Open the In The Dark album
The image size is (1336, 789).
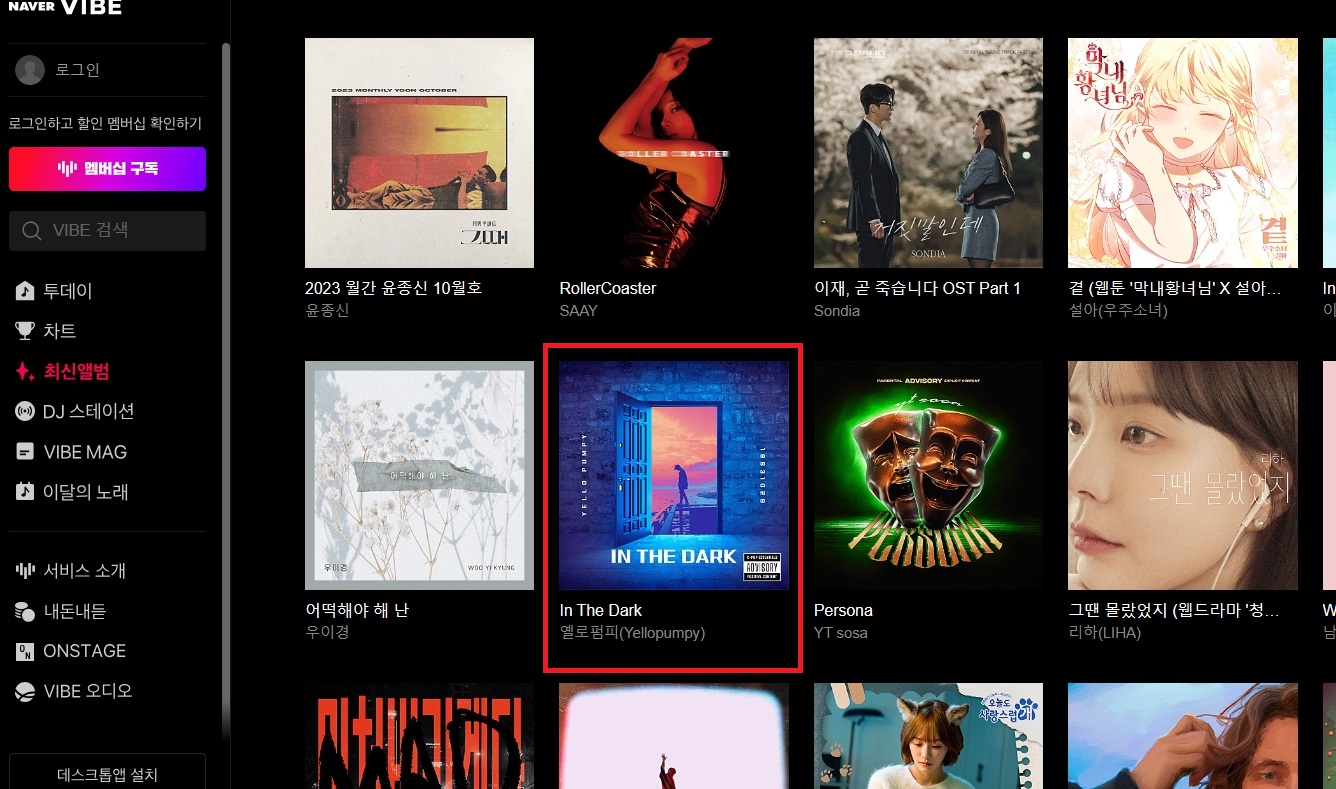click(673, 476)
